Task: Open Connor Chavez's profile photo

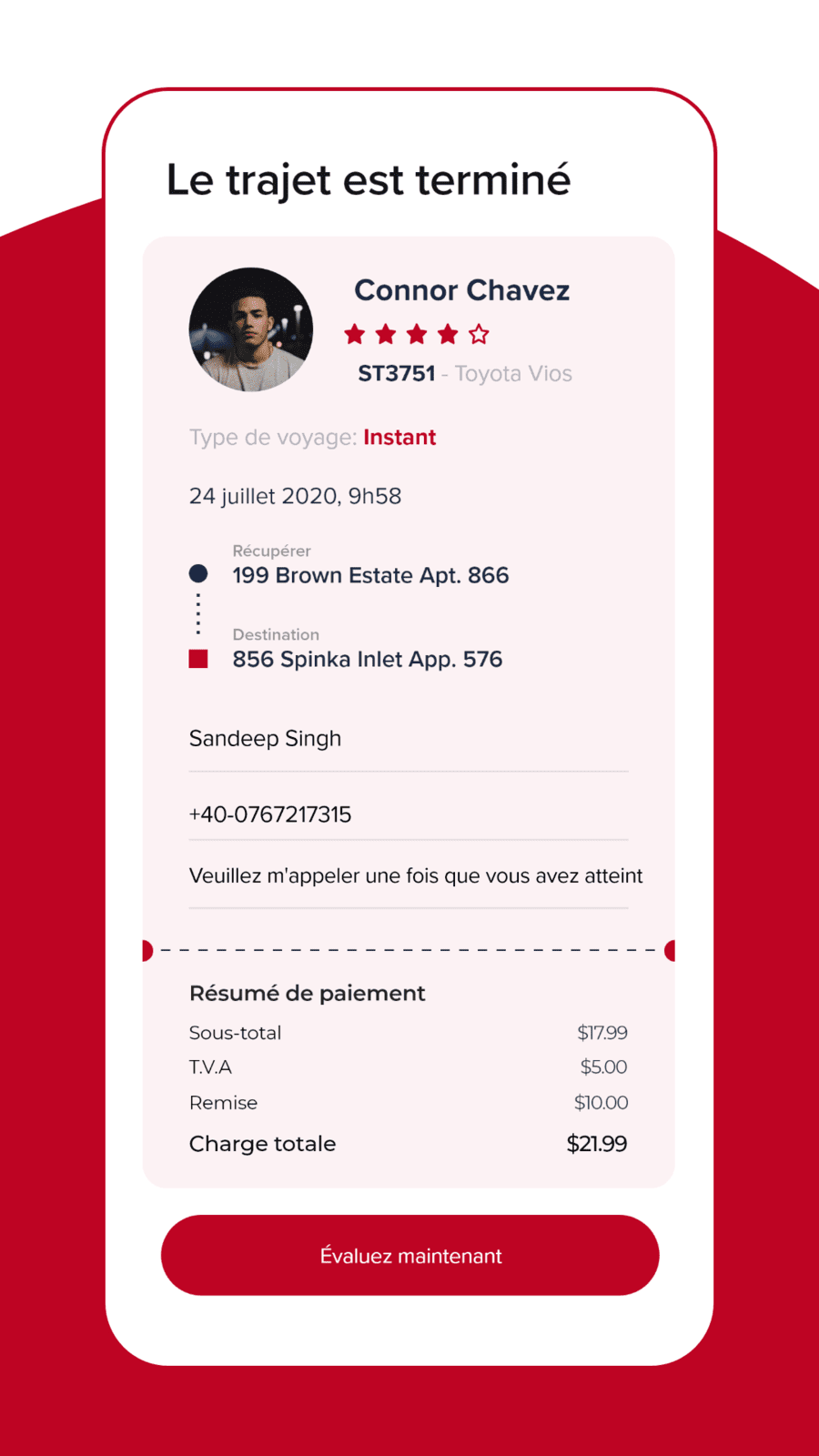Action: (x=251, y=329)
